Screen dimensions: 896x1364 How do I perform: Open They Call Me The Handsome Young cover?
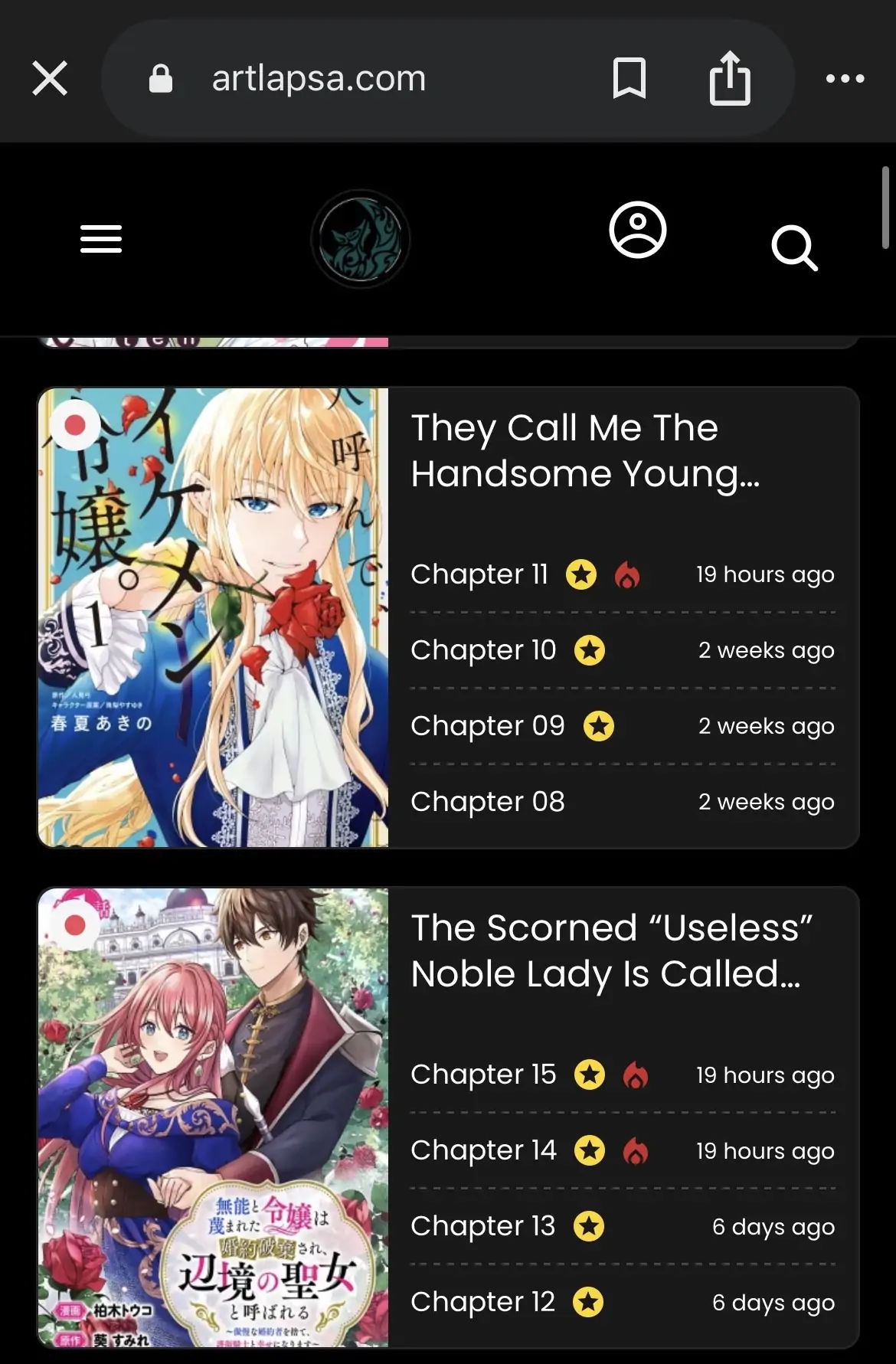click(214, 617)
